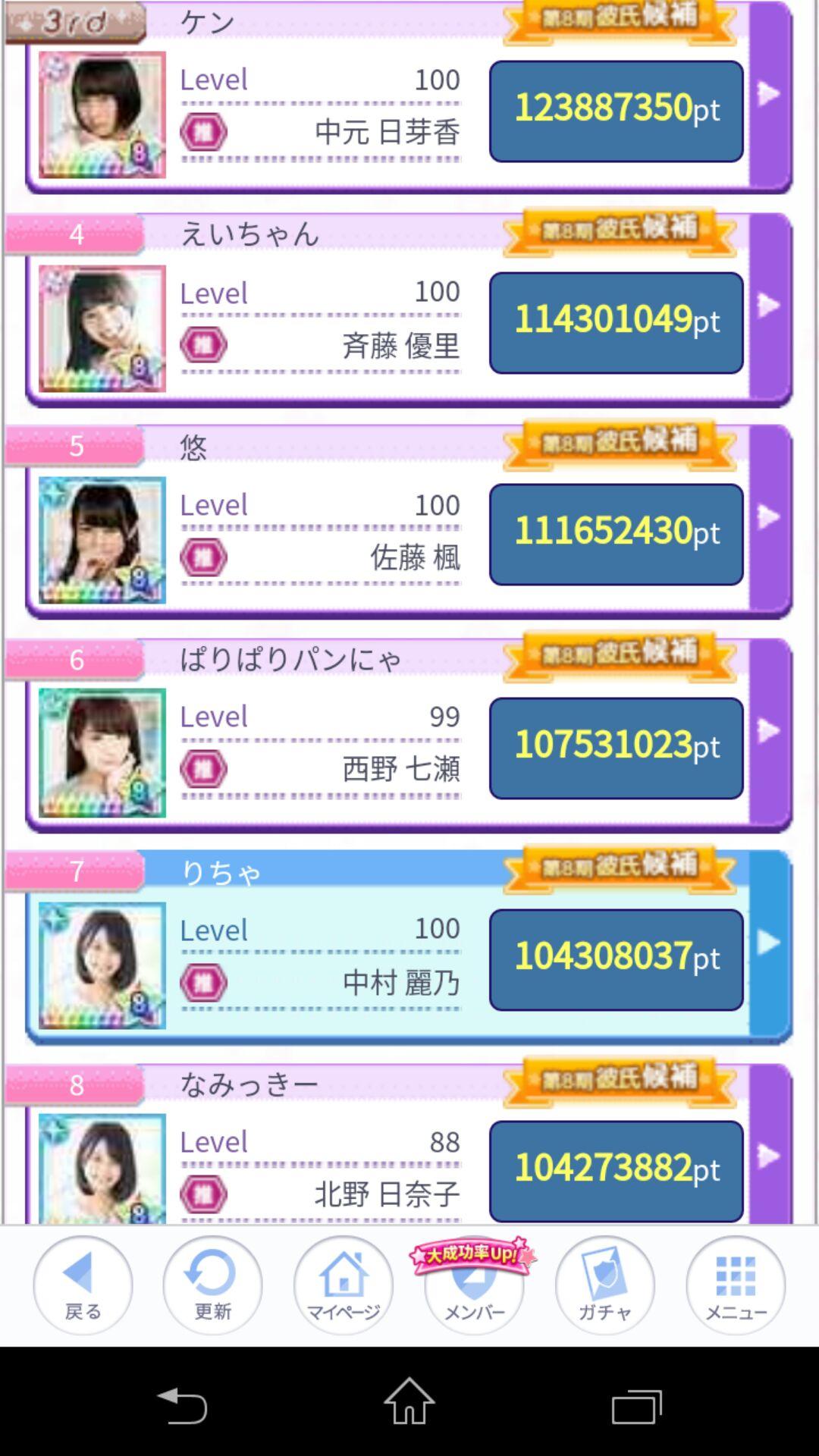The width and height of the screenshot is (819, 1456).
Task: Refresh the ranking with 更新
Action: 212,1285
